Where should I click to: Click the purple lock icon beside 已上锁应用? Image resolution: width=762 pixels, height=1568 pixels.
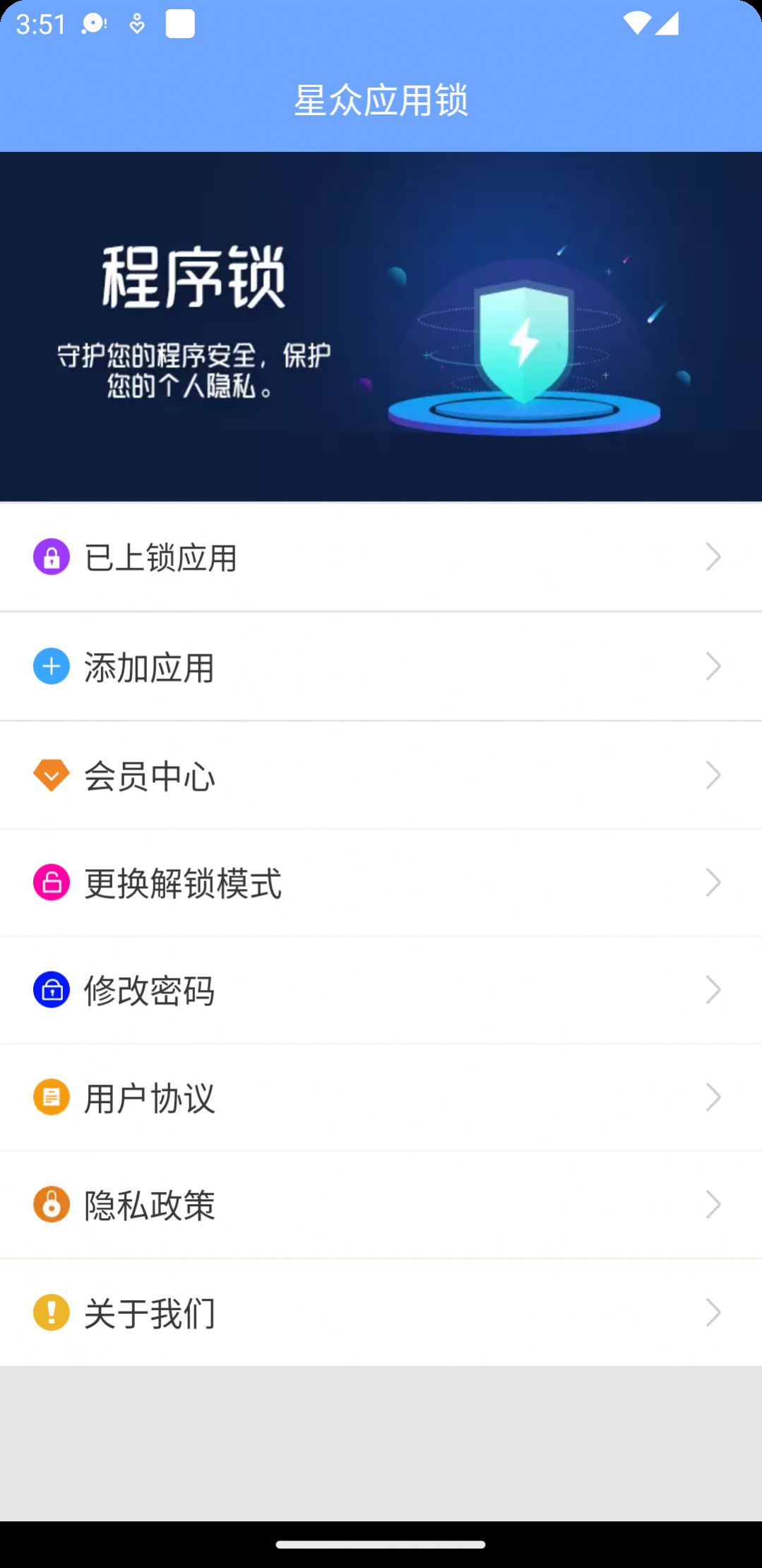50,558
